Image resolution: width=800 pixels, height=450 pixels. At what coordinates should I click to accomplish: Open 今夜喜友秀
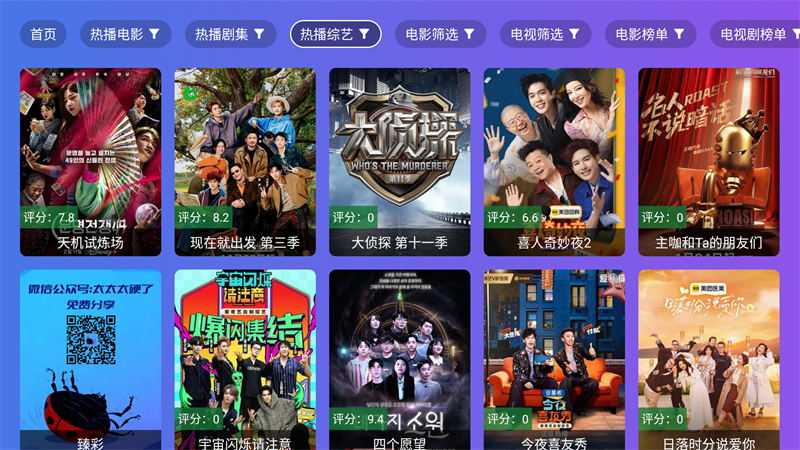(554, 360)
